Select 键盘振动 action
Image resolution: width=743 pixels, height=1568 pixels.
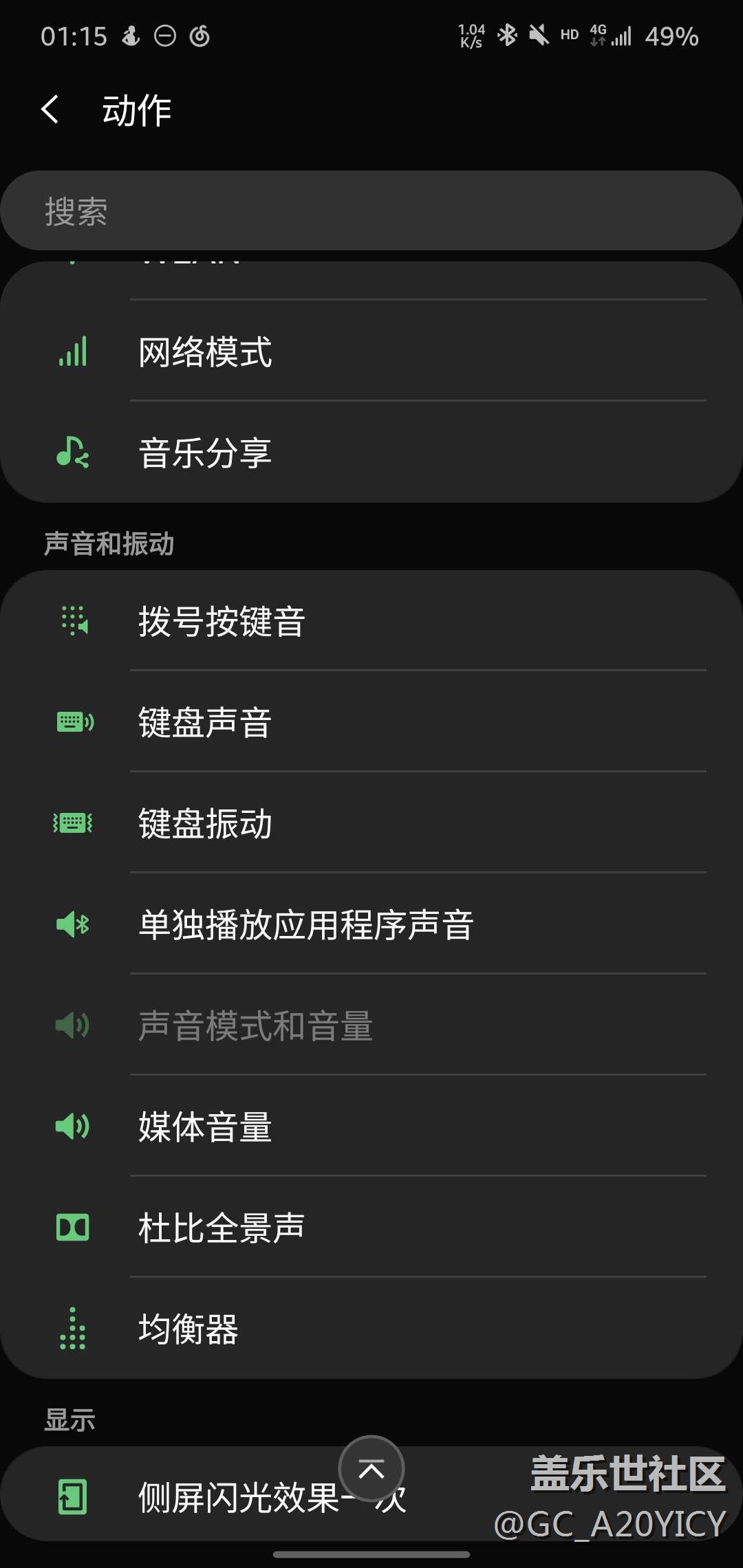tap(371, 823)
